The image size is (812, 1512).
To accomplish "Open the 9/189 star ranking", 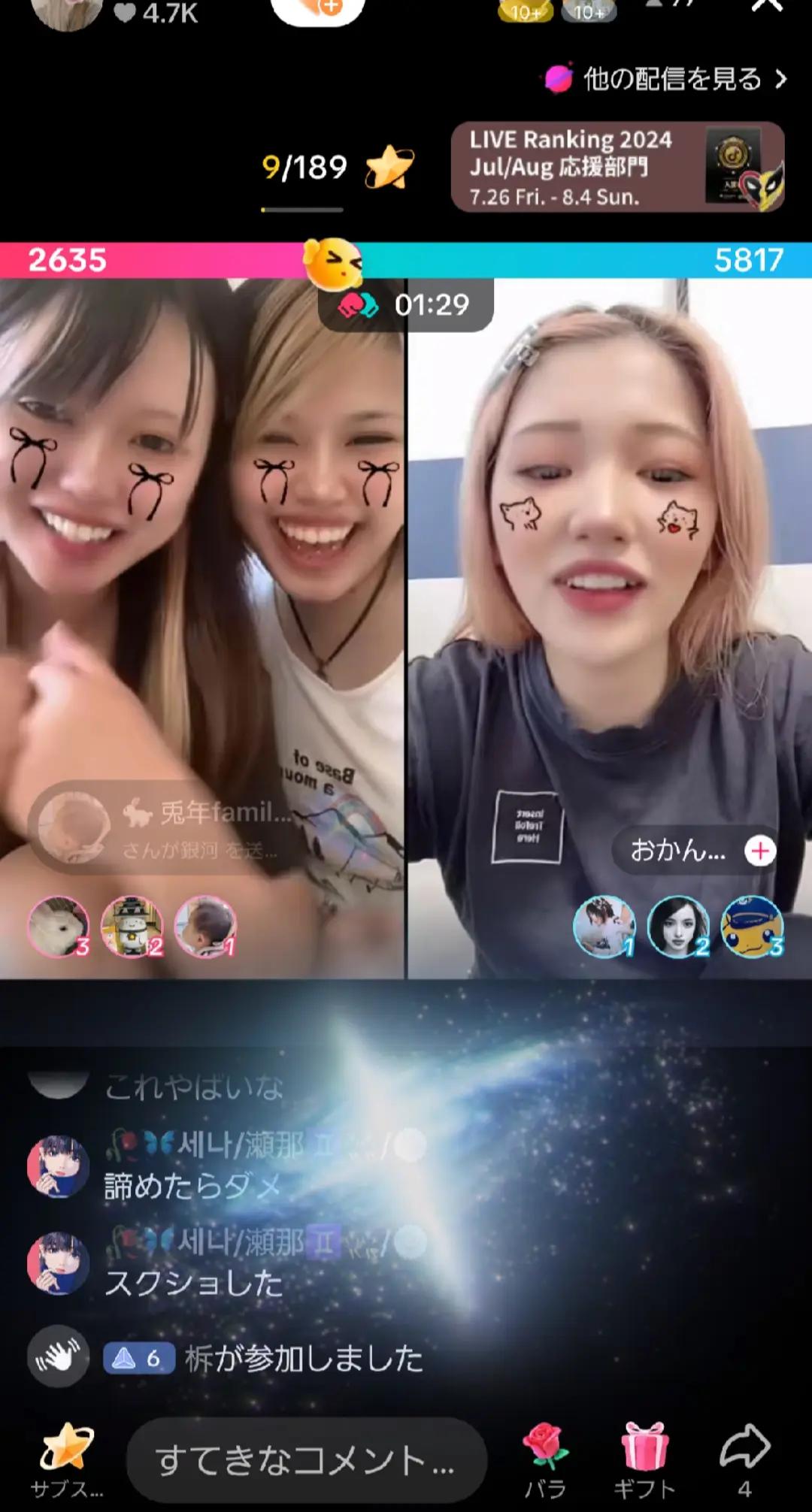I will coord(336,167).
